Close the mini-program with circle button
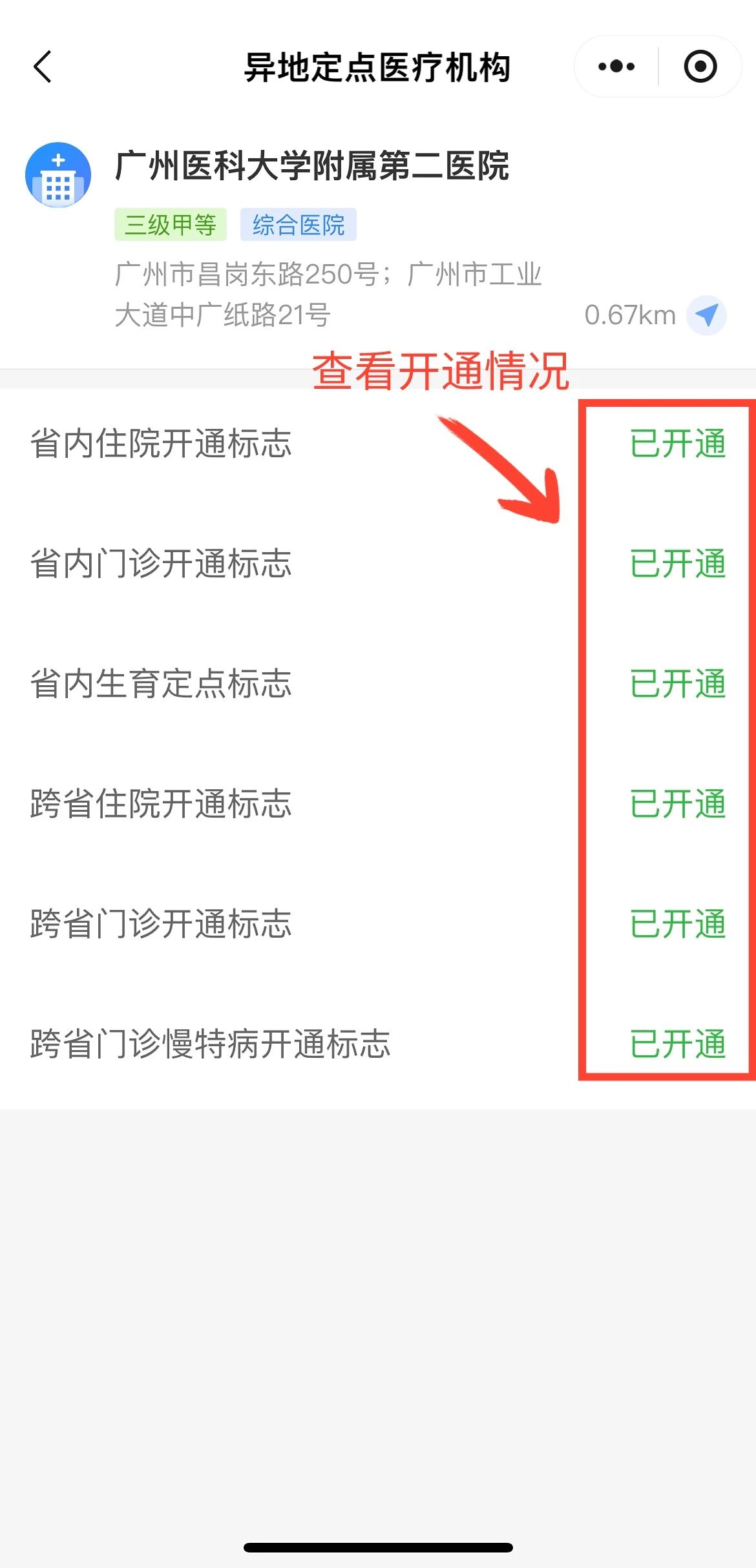This screenshot has width=756, height=1568. pos(700,67)
